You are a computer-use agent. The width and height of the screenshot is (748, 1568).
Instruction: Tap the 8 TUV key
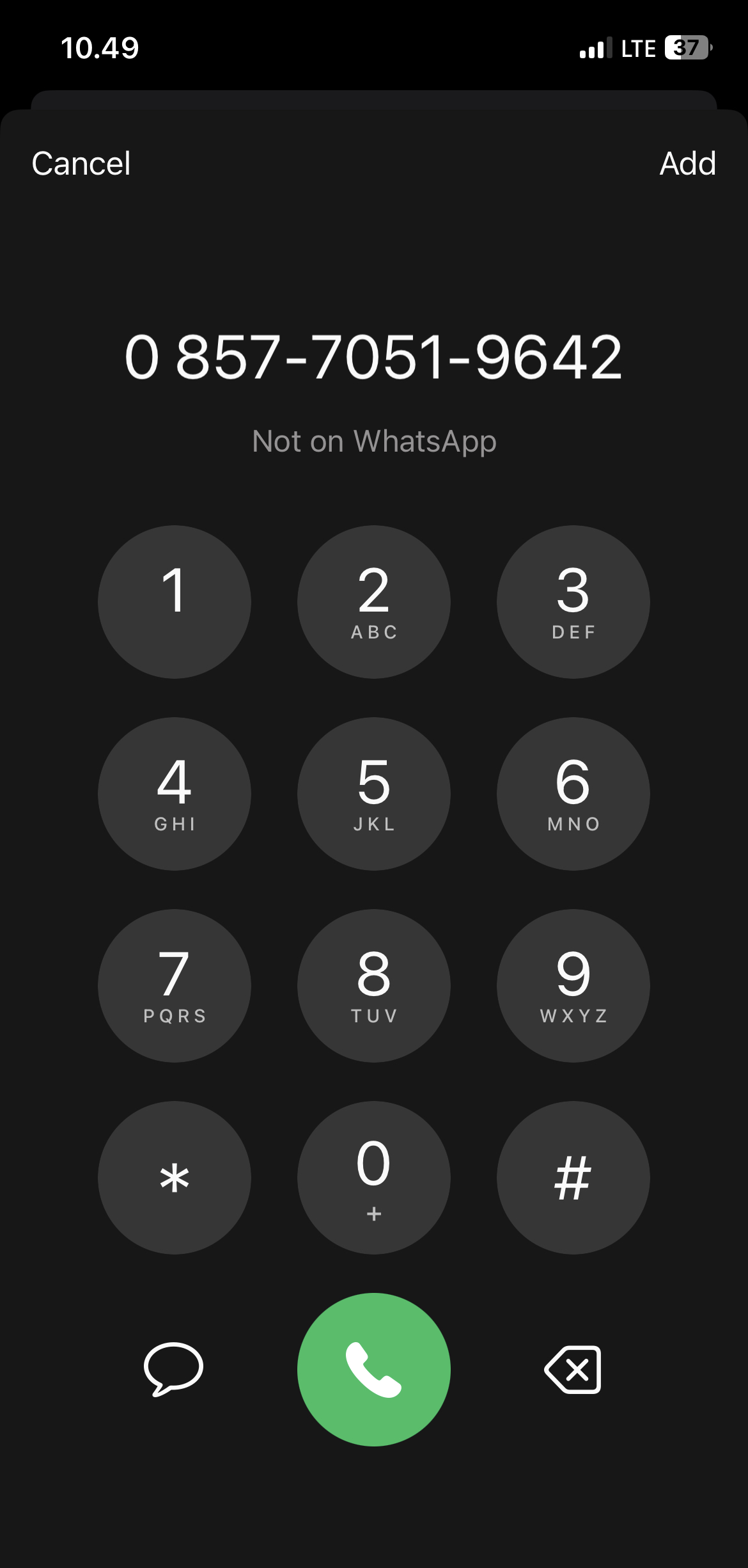374,986
